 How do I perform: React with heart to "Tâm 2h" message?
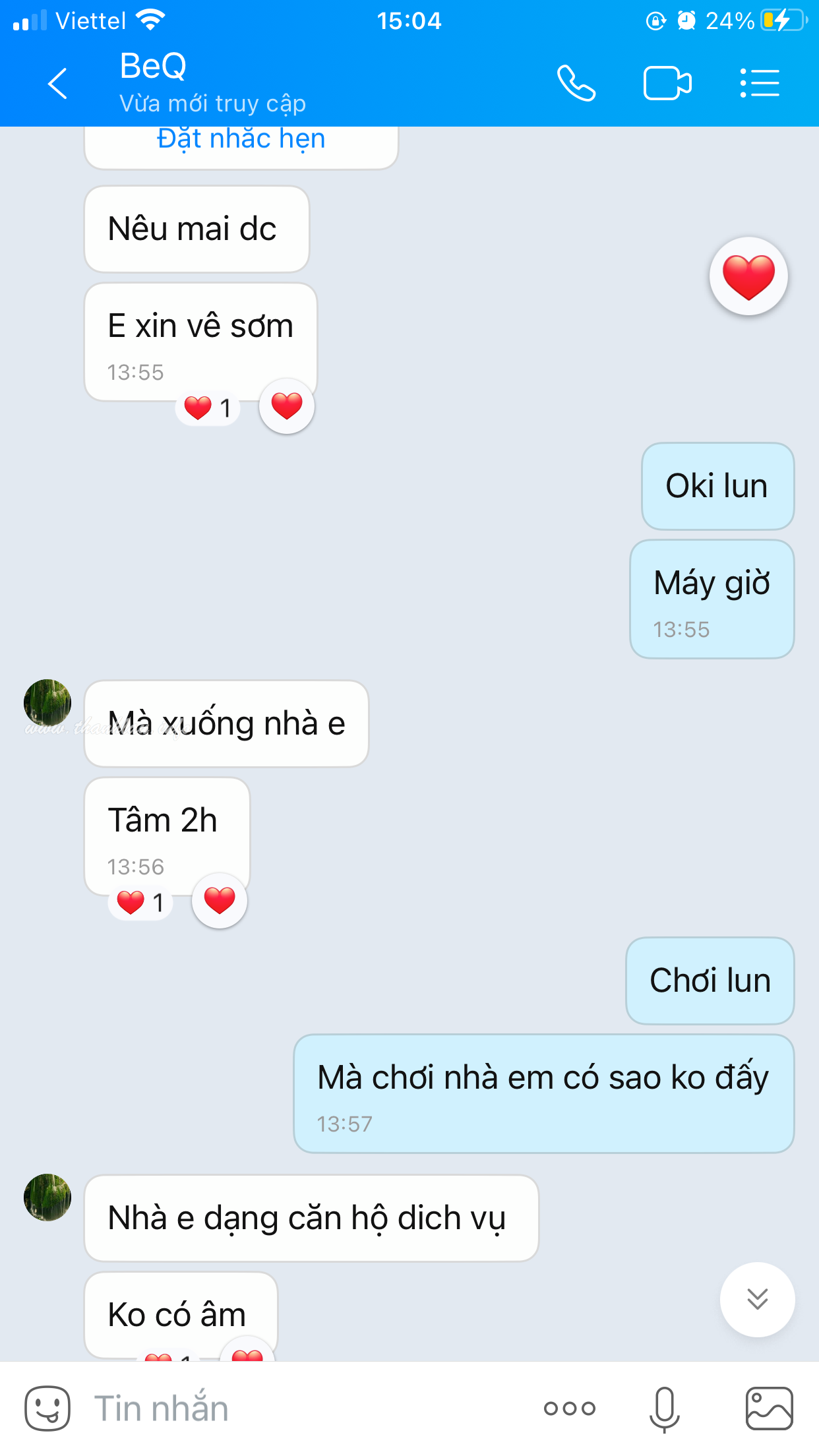220,901
